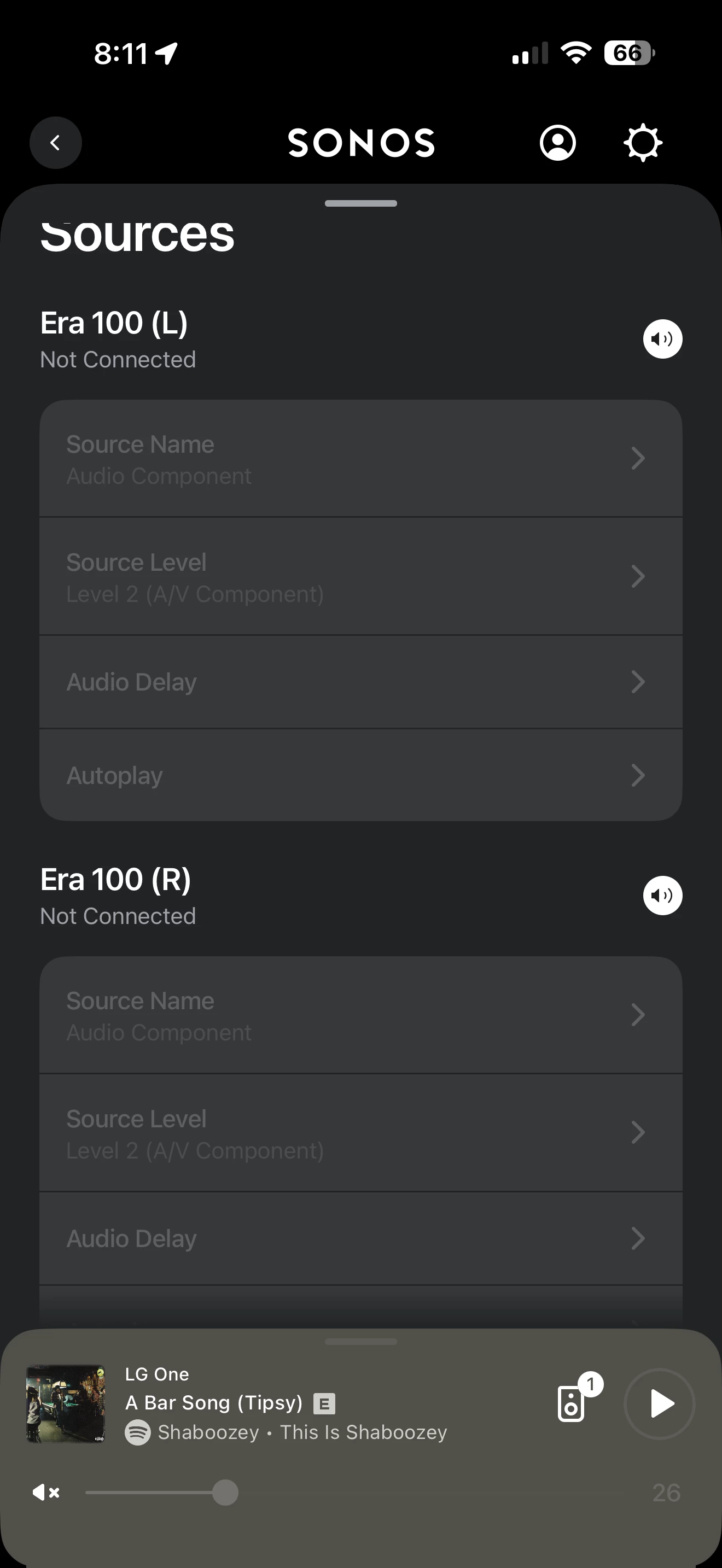722x1568 pixels.
Task: Open the speaker output selector
Action: (572, 1403)
